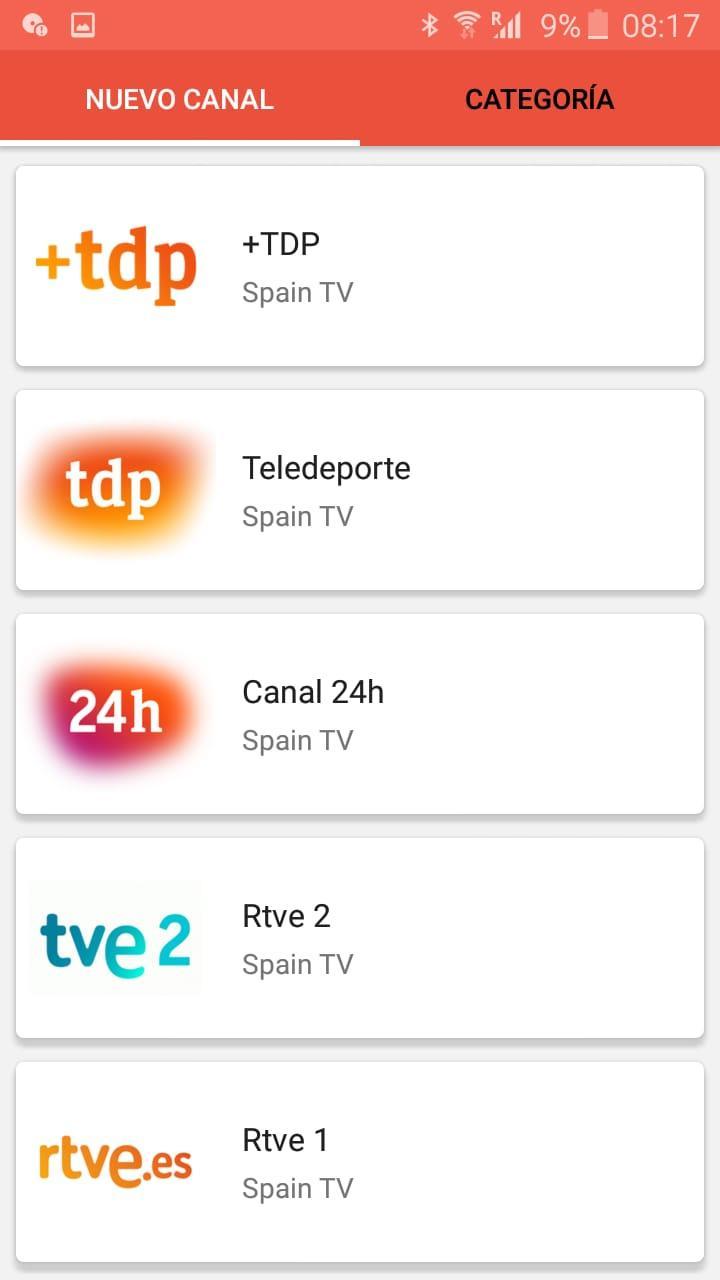Select the Nuevo Canal tab
Screen dimensions: 720x1280
coord(180,99)
